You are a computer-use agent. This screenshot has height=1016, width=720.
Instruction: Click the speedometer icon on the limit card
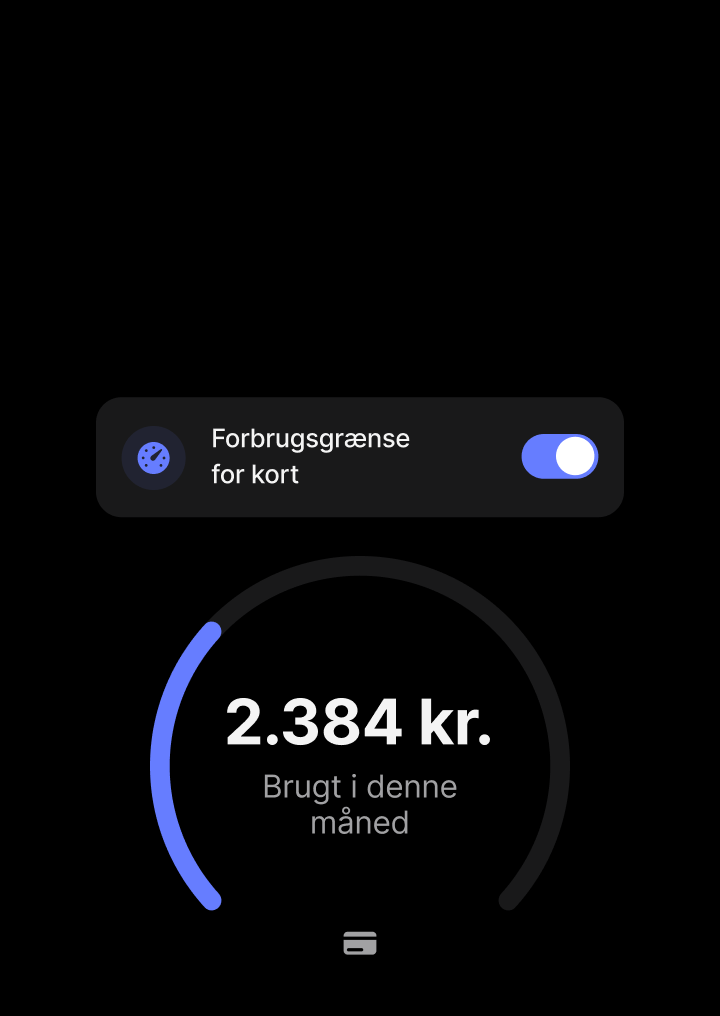153,457
